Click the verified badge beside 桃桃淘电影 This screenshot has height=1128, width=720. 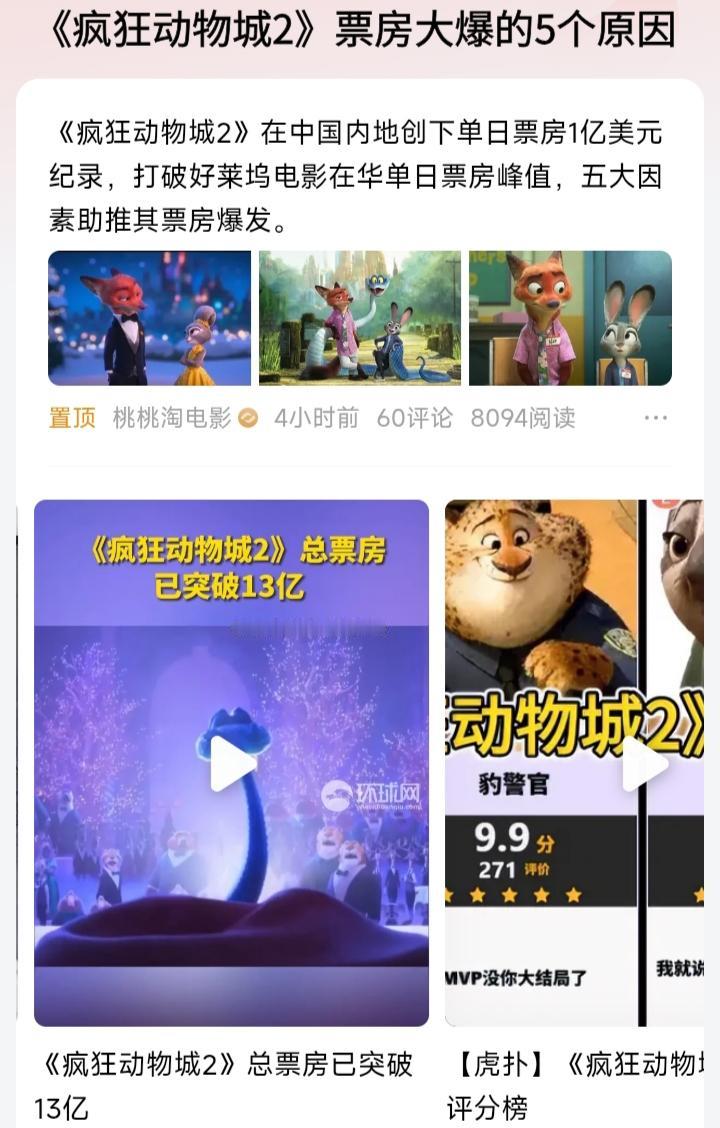point(245,419)
